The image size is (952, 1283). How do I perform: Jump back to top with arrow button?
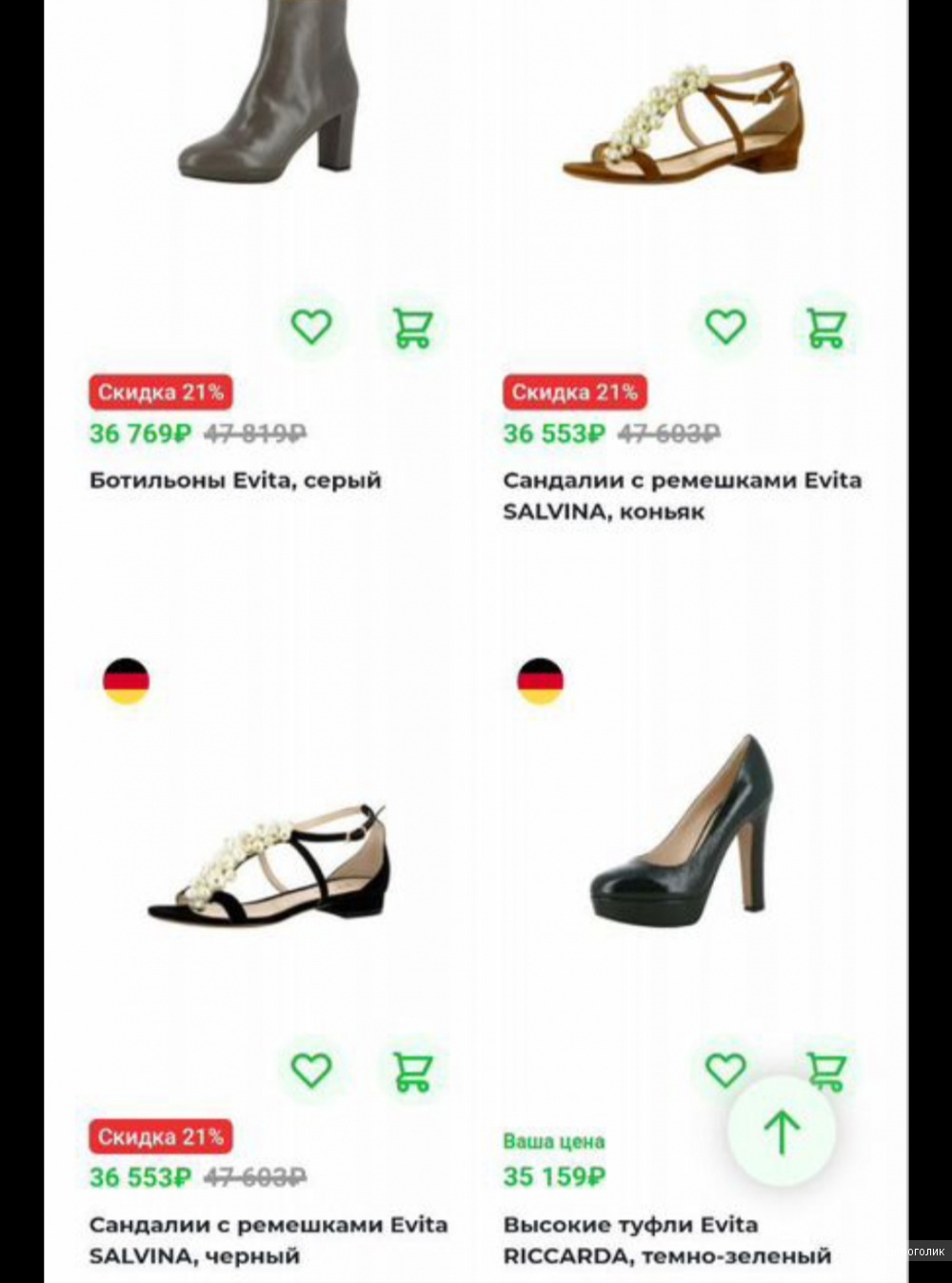(782, 1131)
